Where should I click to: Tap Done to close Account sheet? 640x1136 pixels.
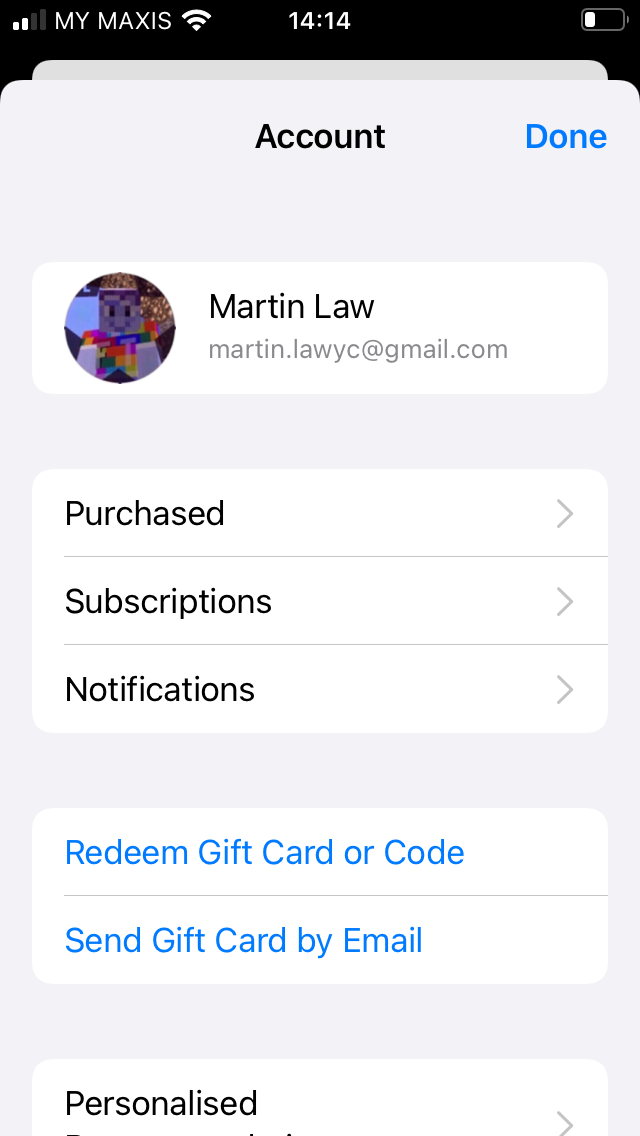(x=565, y=137)
